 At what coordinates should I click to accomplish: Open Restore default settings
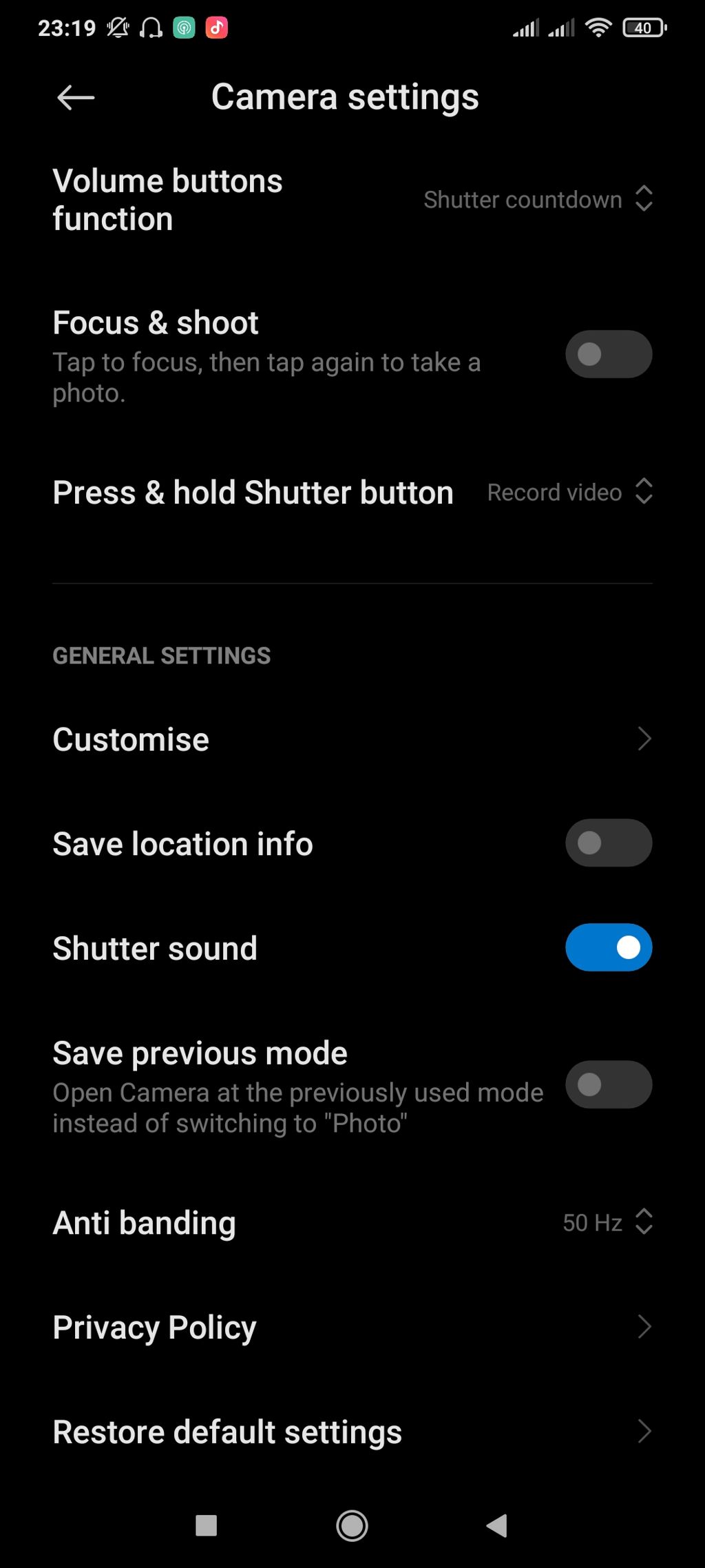pyautogui.click(x=351, y=1432)
